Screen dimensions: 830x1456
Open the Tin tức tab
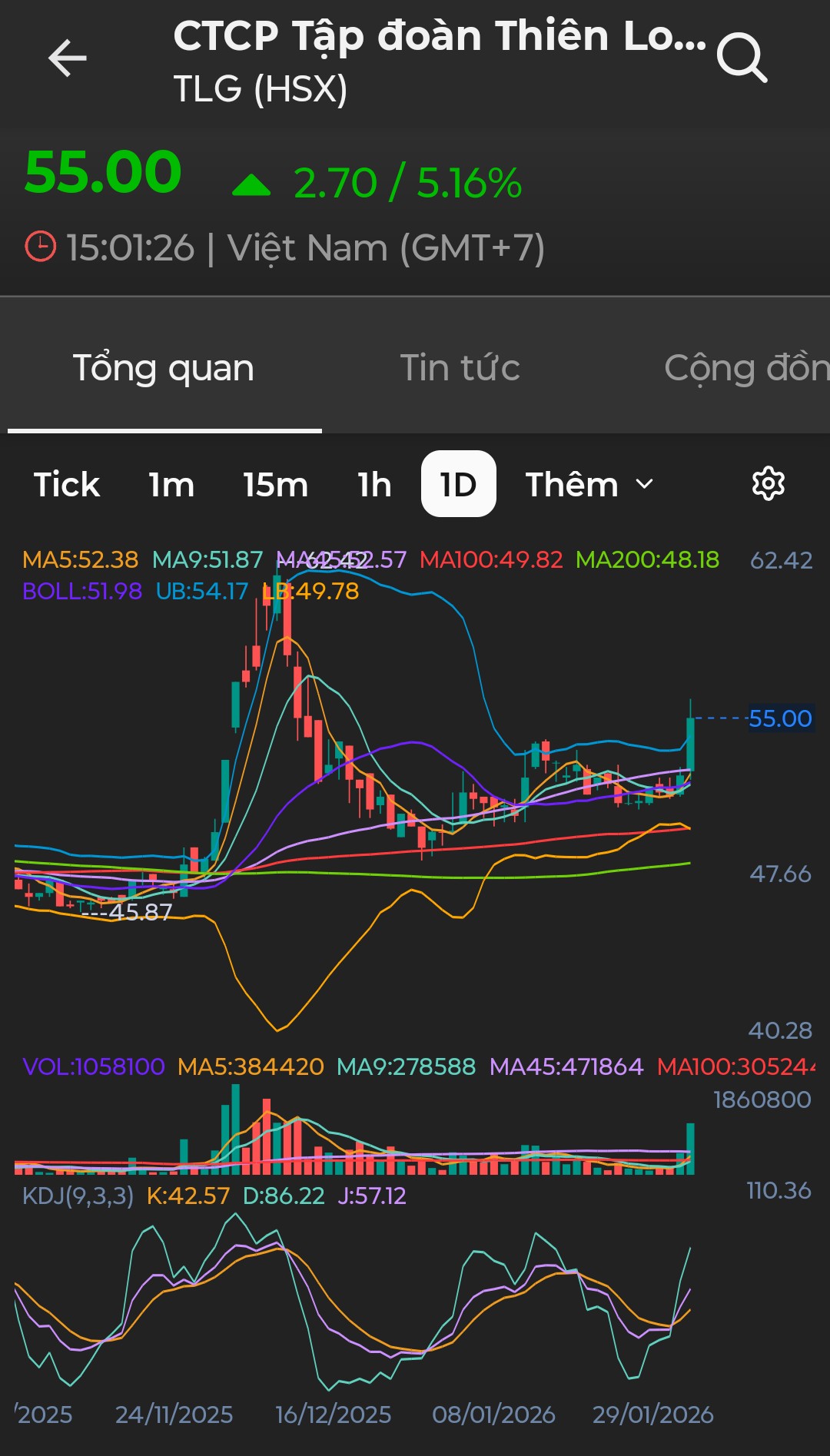point(460,368)
